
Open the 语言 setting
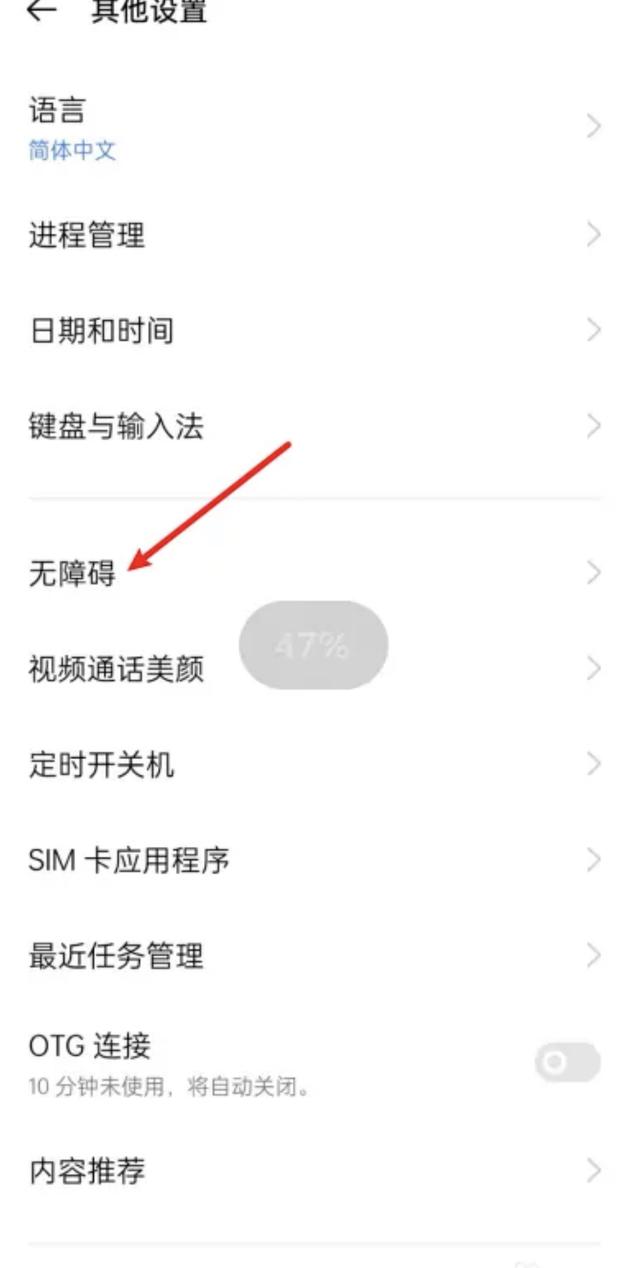coord(320,127)
